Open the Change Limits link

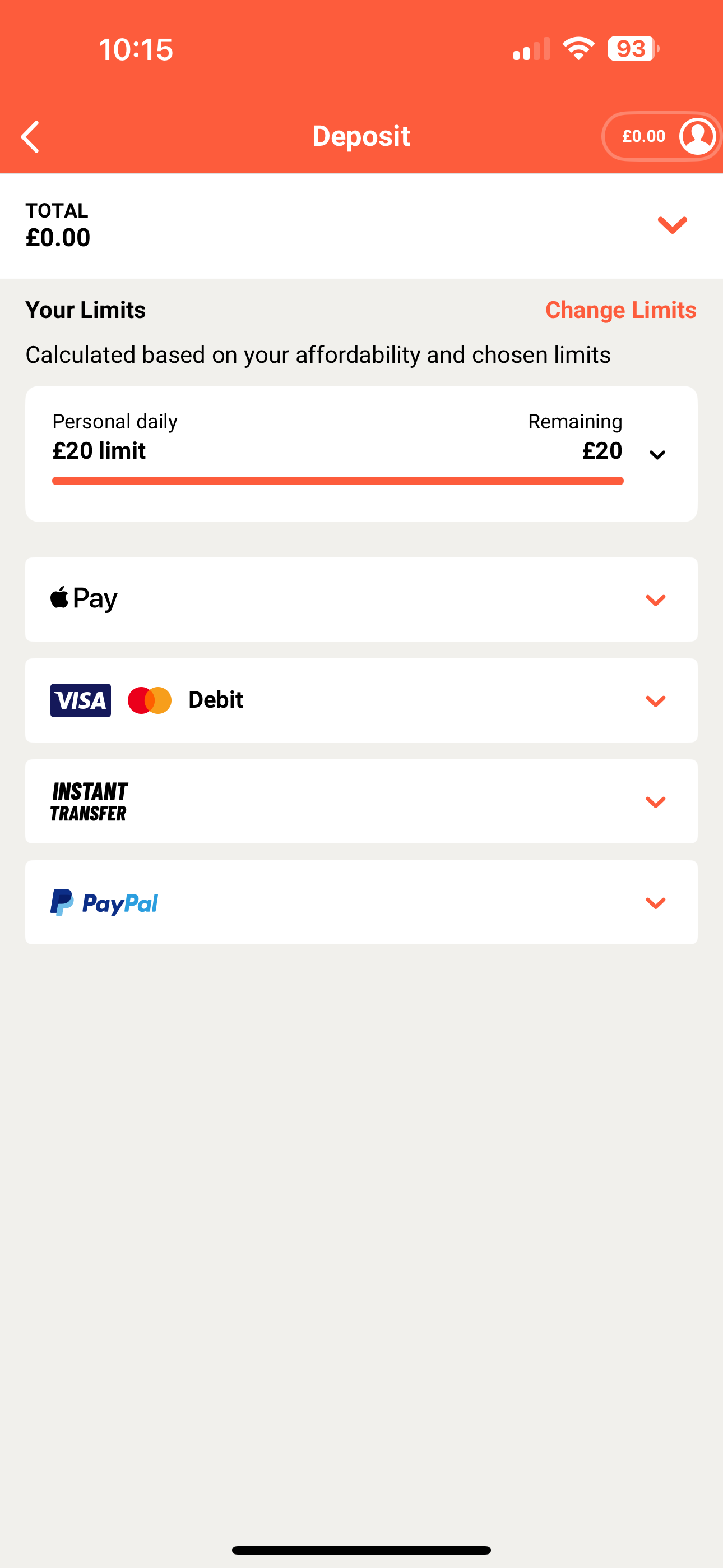[621, 310]
